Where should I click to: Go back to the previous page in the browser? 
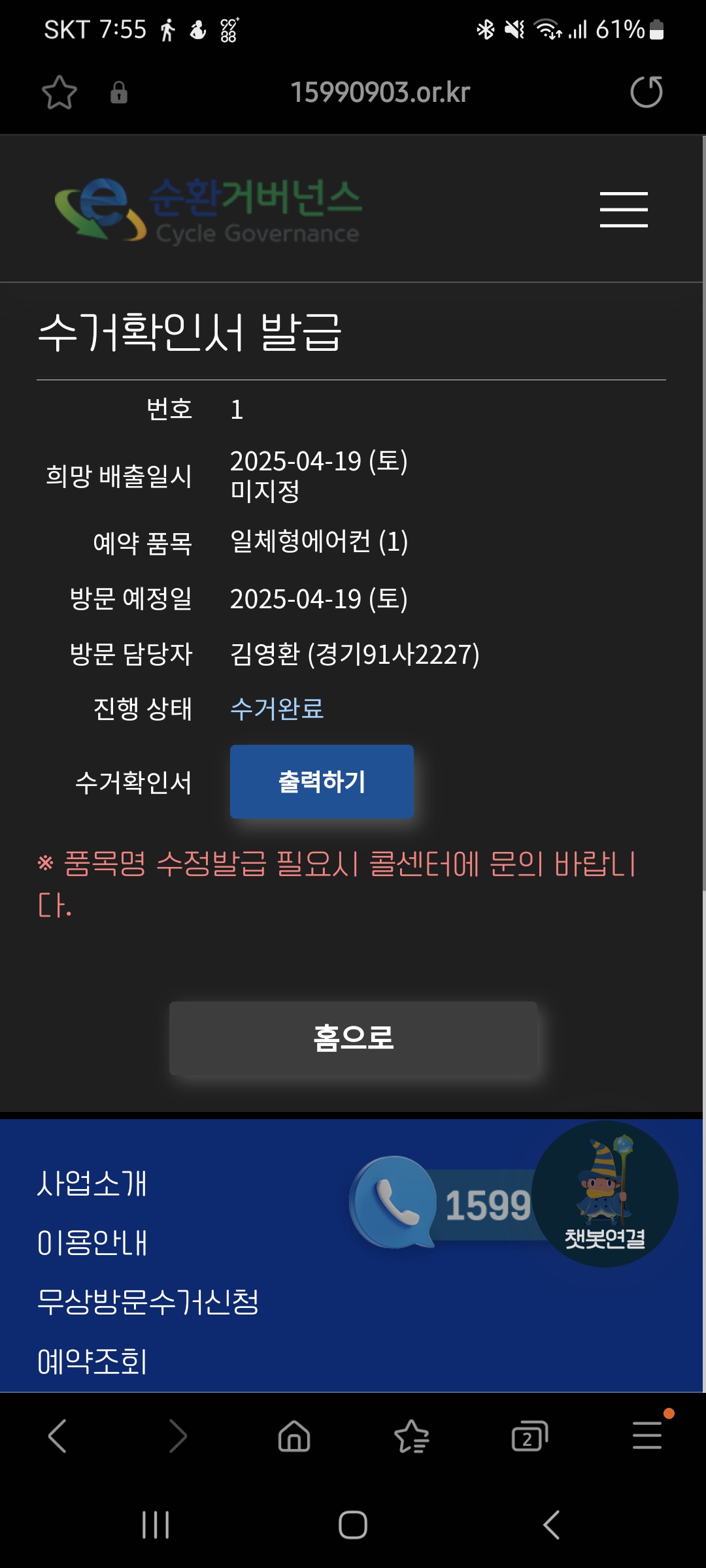[58, 1436]
